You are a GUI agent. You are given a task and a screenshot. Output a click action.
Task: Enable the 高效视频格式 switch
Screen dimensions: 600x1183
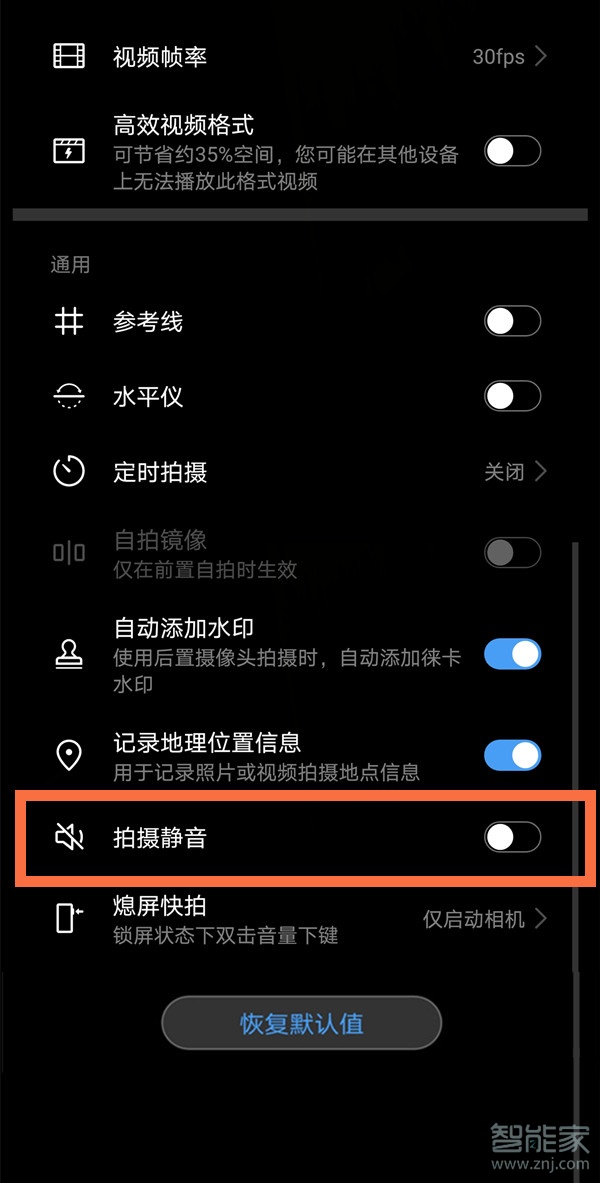pyautogui.click(x=512, y=152)
